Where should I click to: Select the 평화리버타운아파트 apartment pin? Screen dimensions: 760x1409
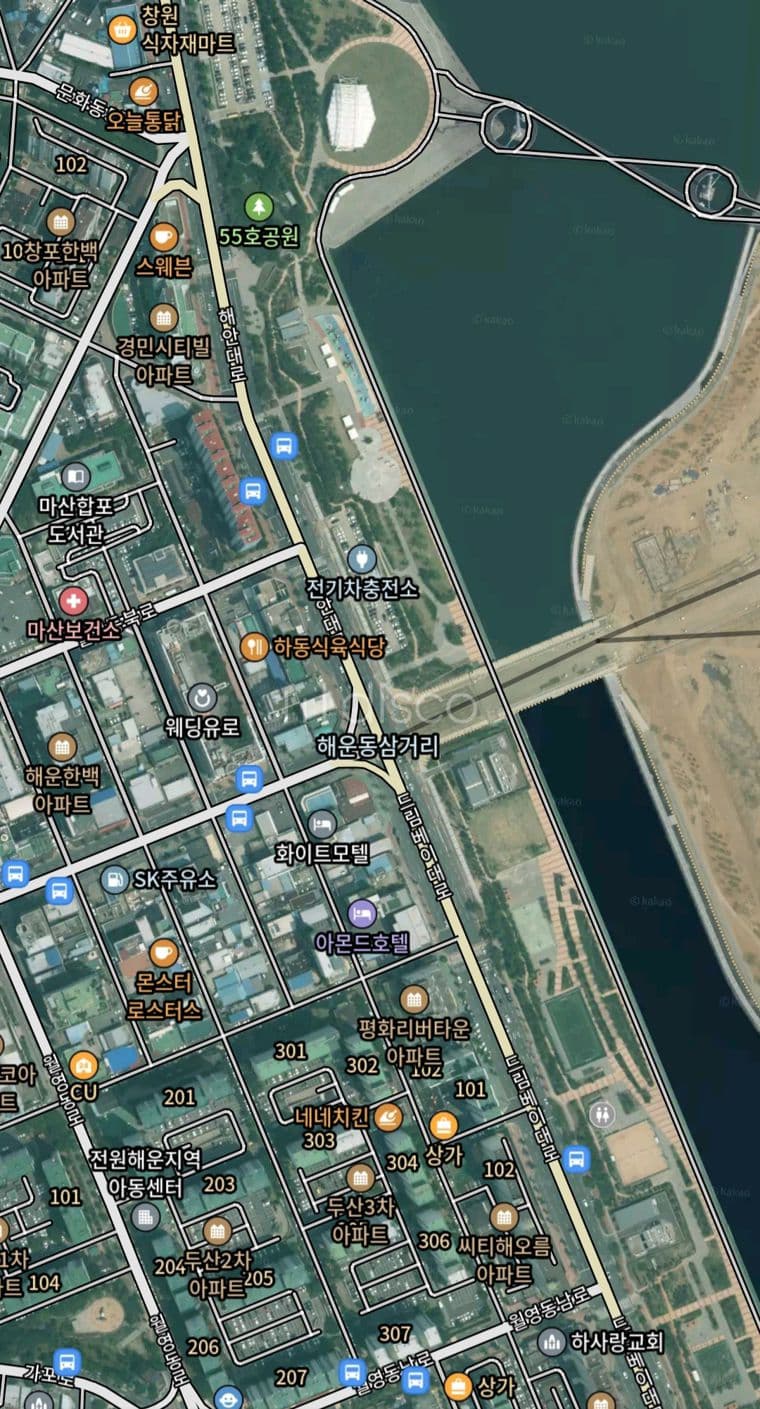coord(414,998)
